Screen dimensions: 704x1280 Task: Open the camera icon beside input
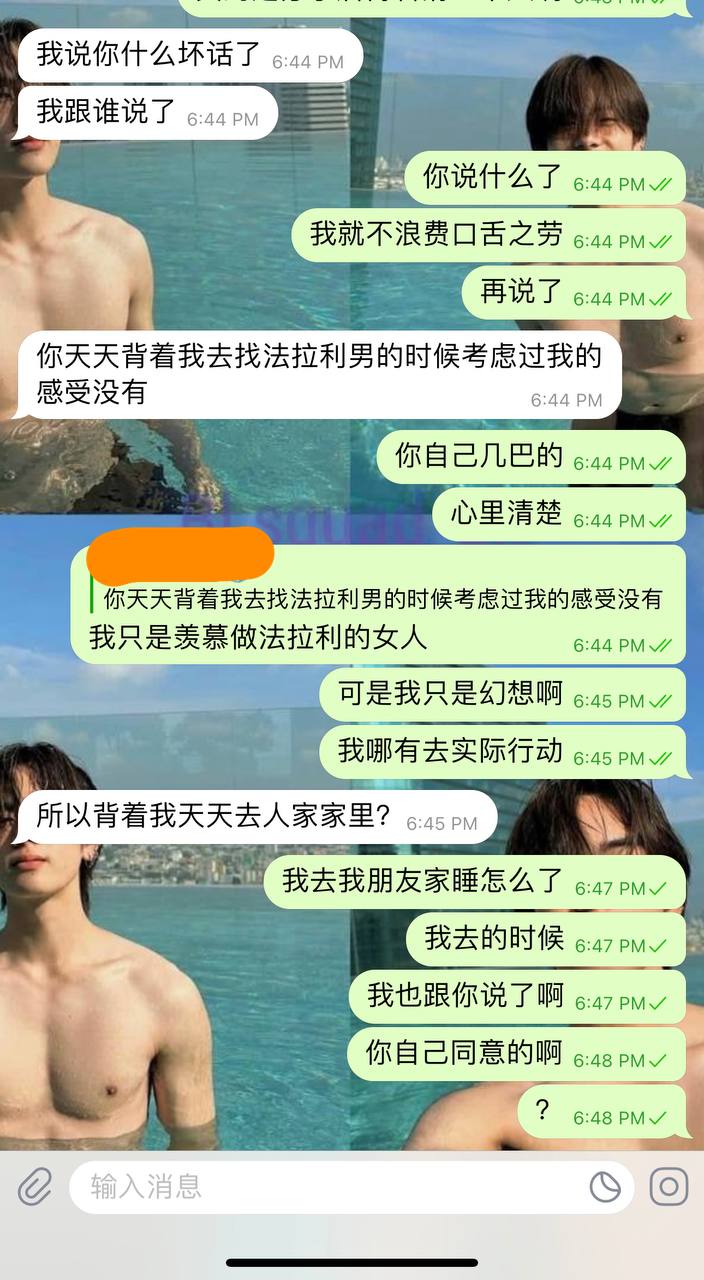pyautogui.click(x=669, y=1187)
